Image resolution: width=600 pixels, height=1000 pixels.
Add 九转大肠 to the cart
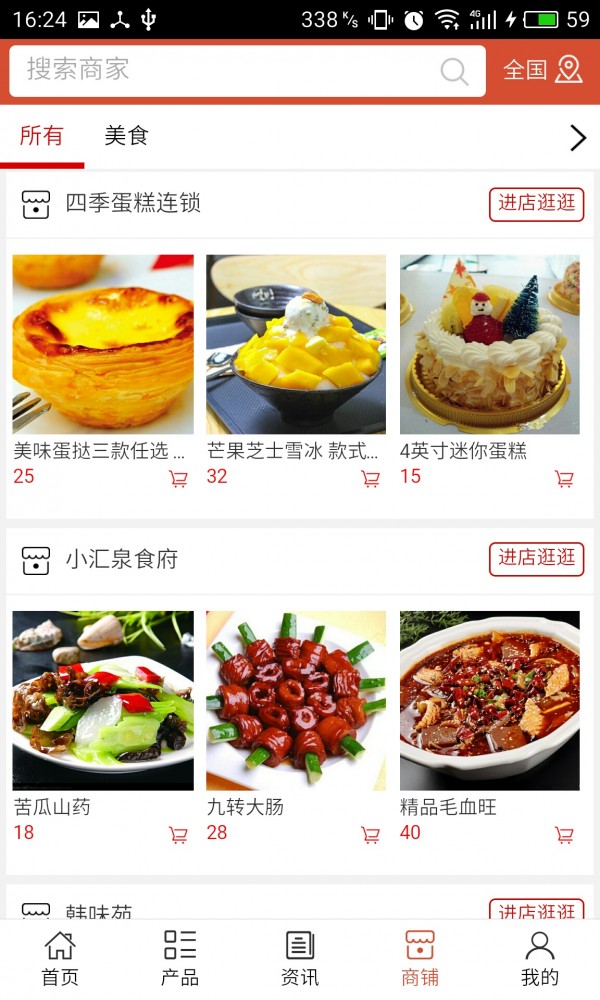pos(370,835)
